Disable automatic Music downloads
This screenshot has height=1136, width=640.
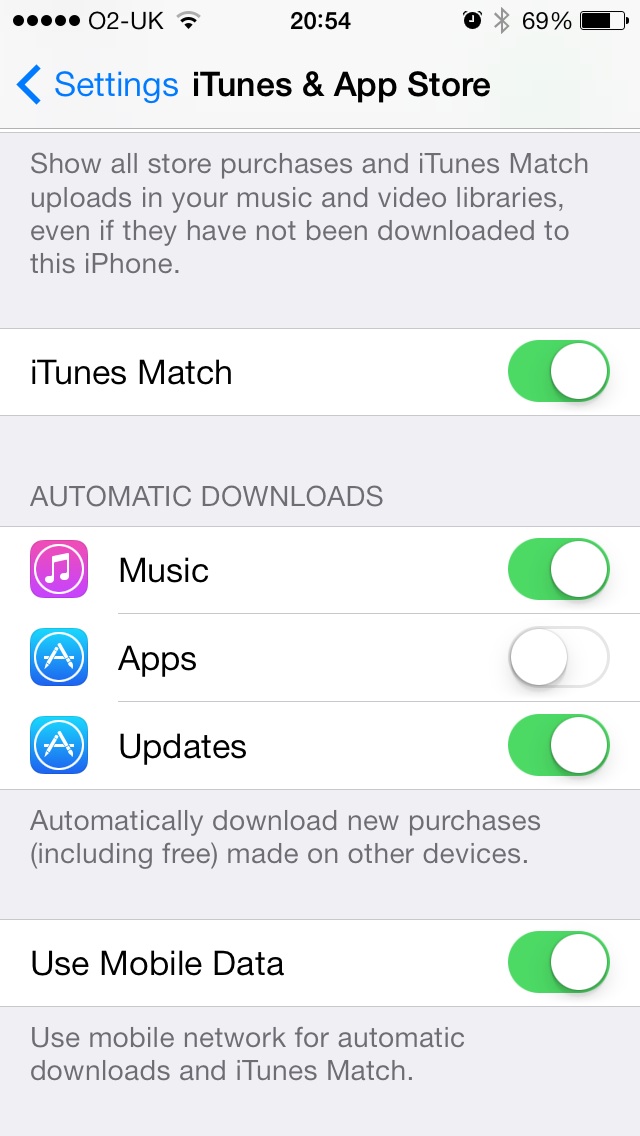click(559, 569)
